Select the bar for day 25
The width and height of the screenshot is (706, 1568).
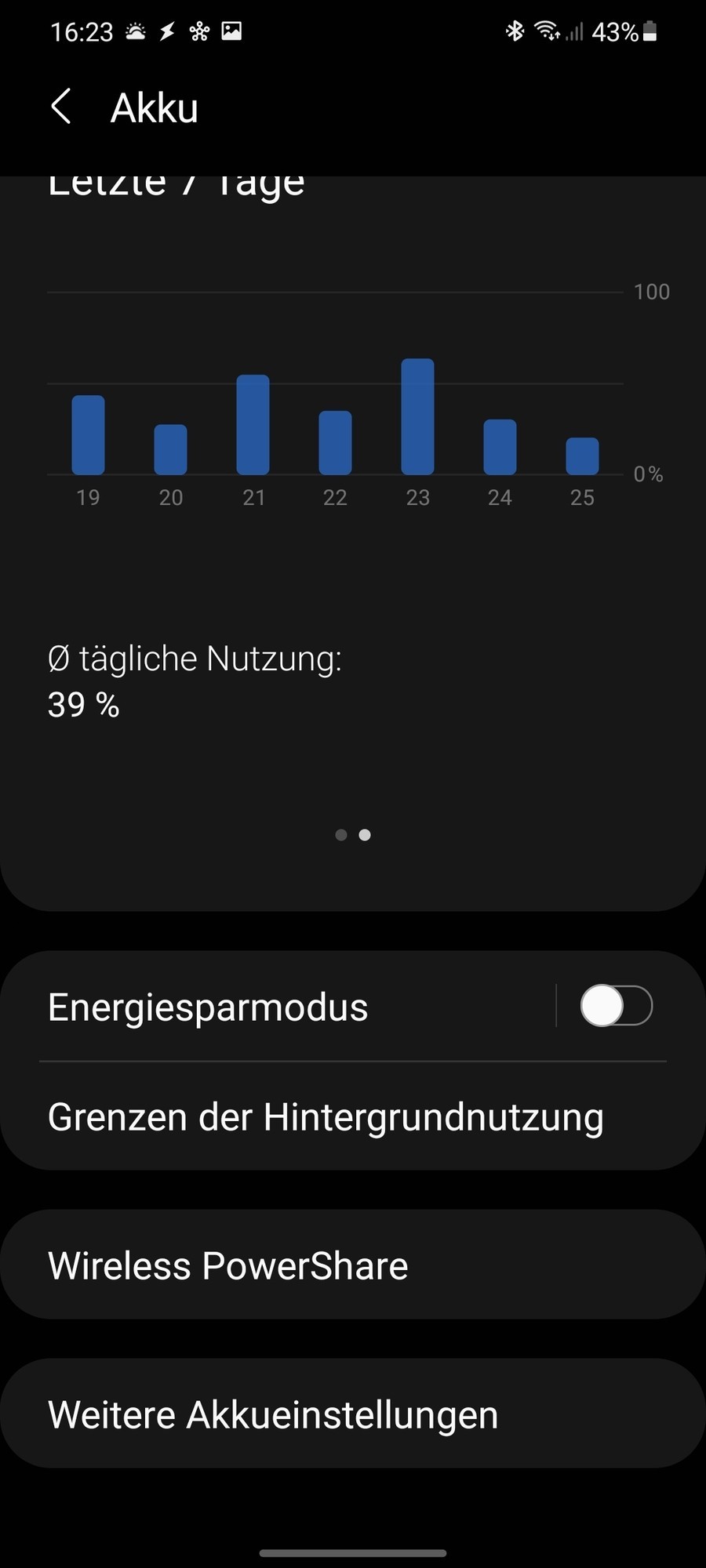[582, 456]
